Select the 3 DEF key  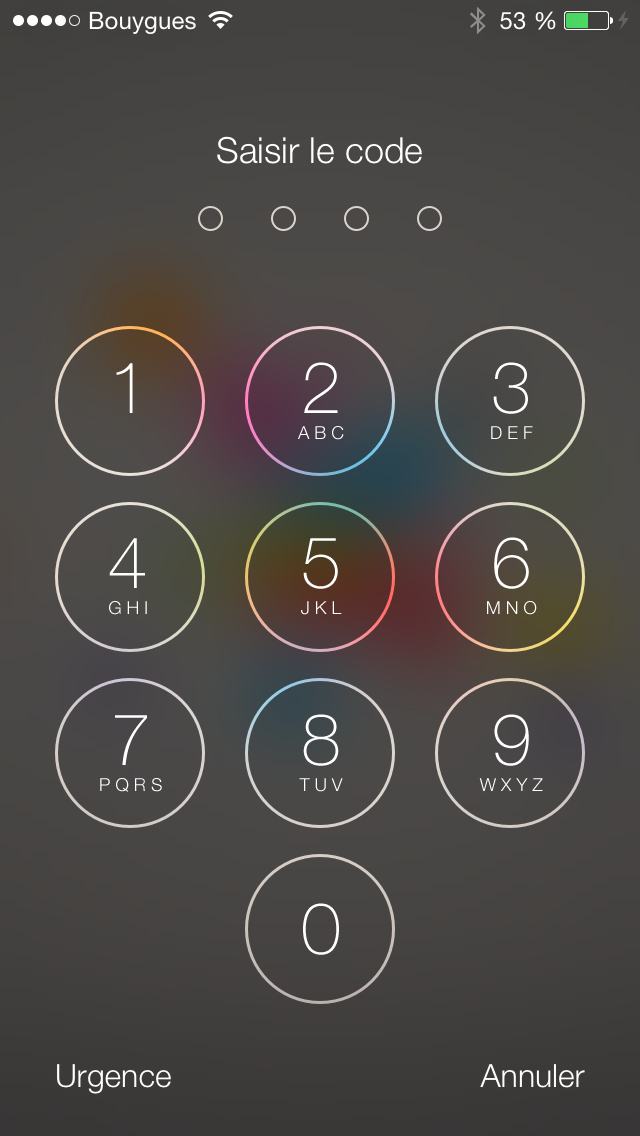510,402
